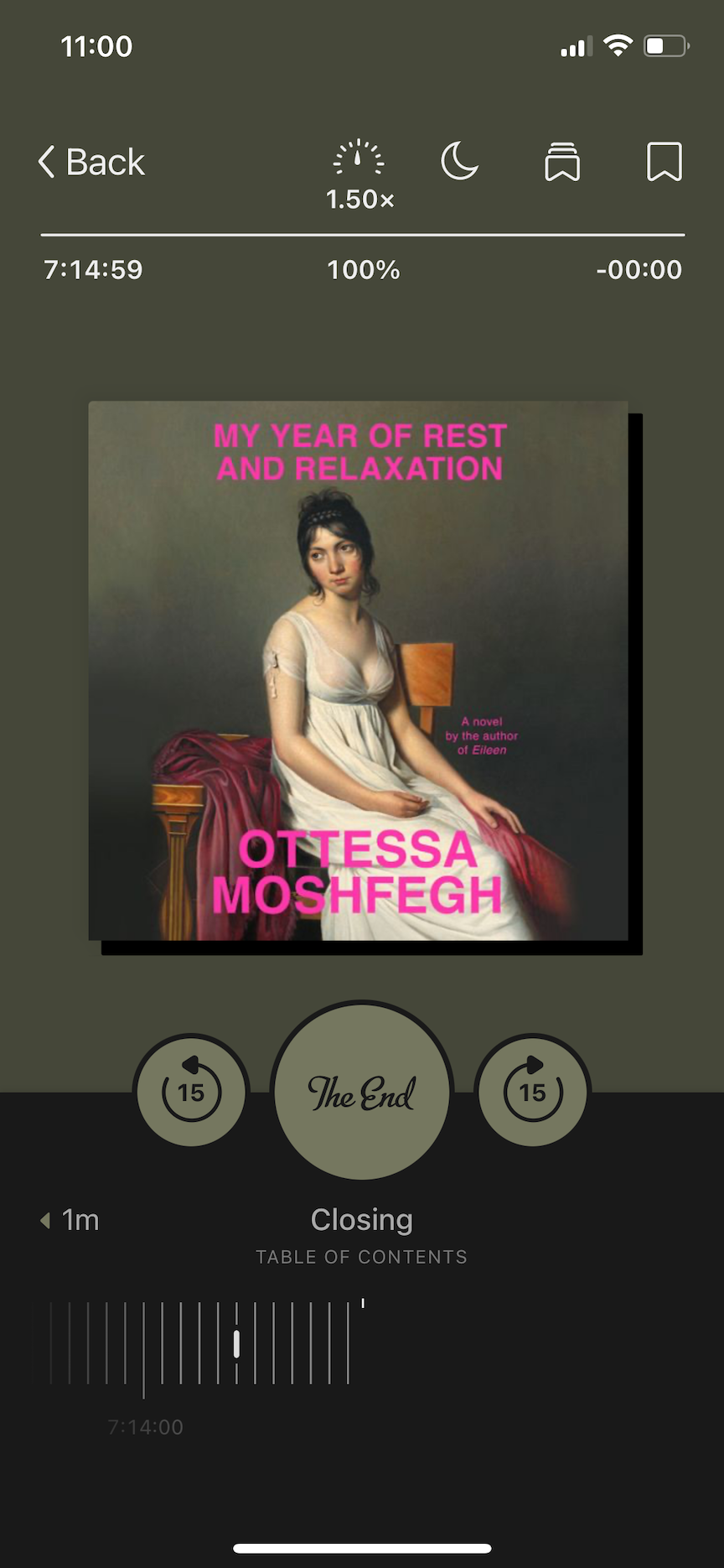The height and width of the screenshot is (1568, 724).
Task: Tap The End play button
Action: coord(362,1092)
